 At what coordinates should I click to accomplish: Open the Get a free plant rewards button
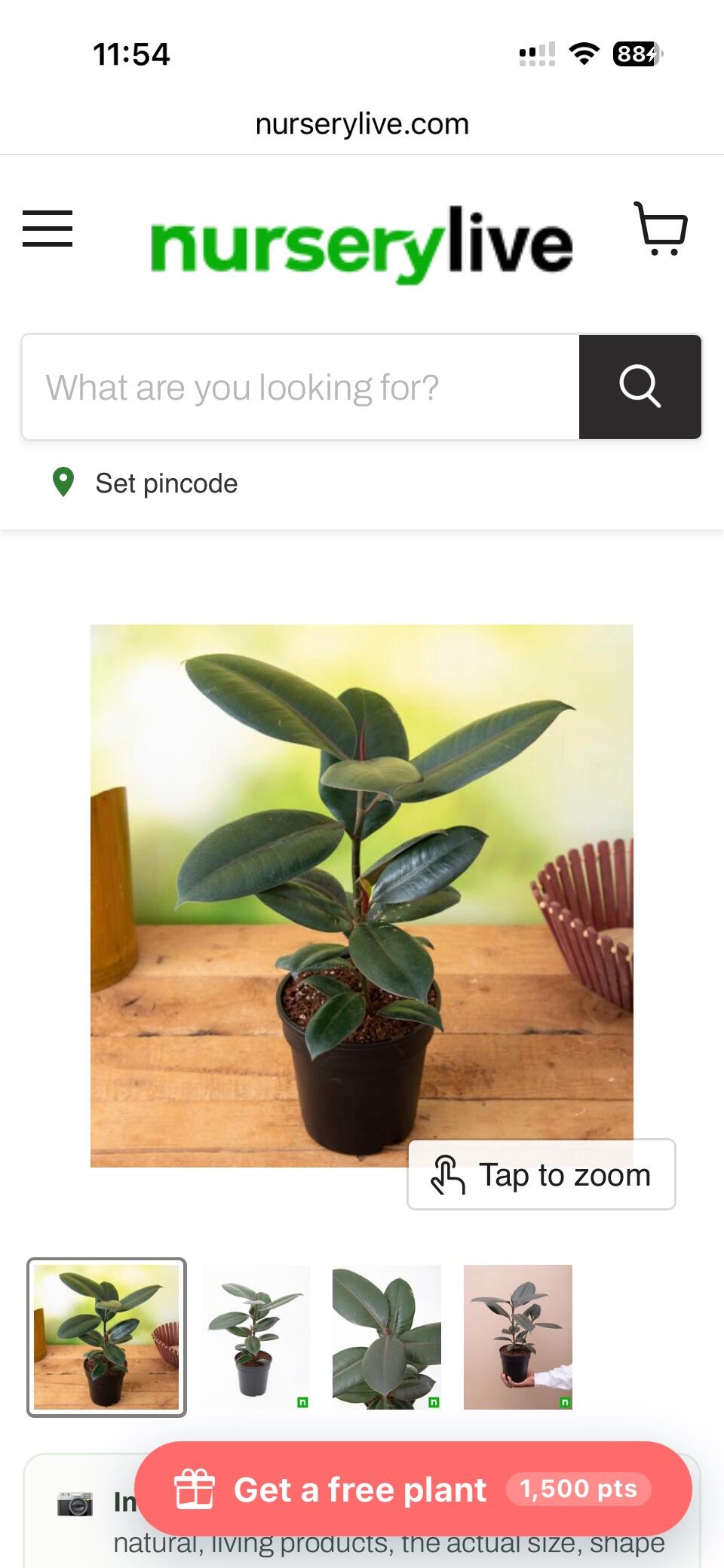[x=413, y=1489]
